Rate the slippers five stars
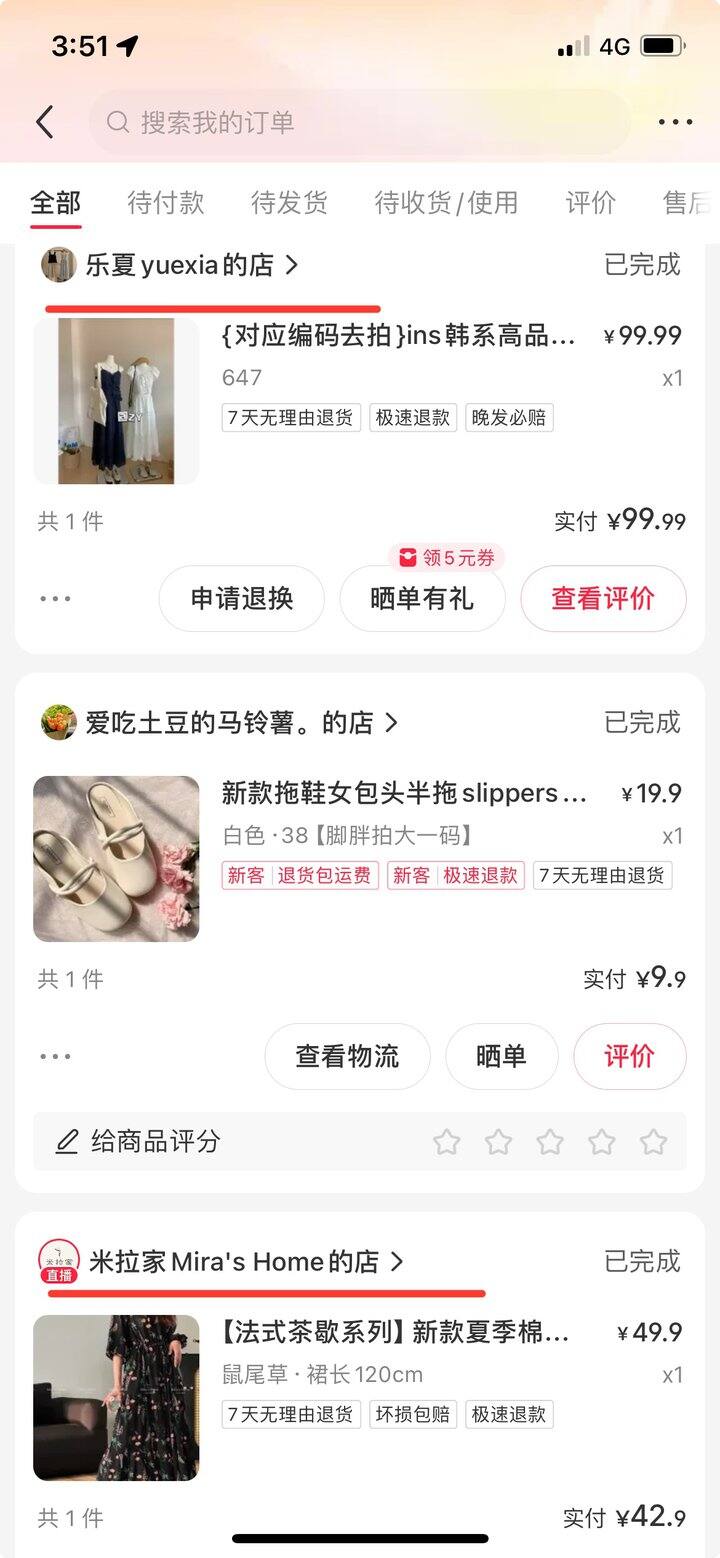 tap(653, 1142)
